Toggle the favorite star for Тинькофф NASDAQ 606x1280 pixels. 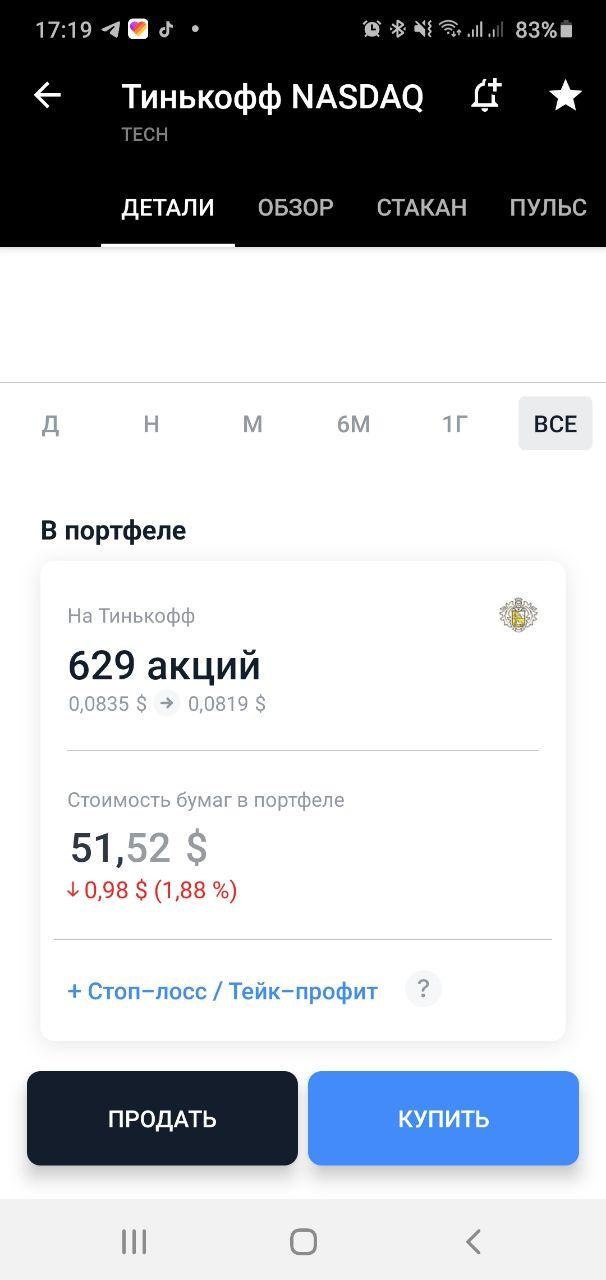[x=566, y=96]
